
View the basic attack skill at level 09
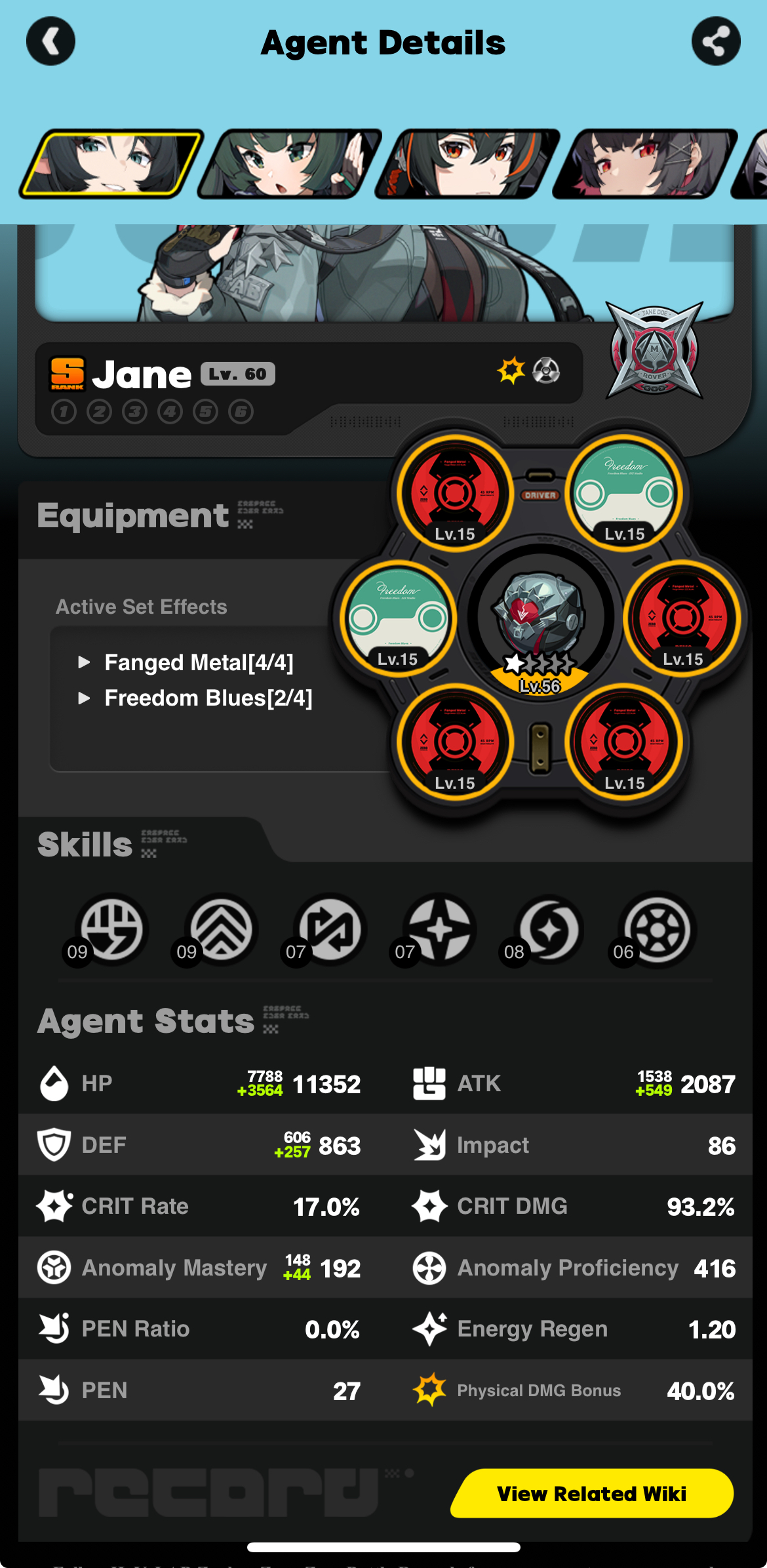(x=111, y=929)
